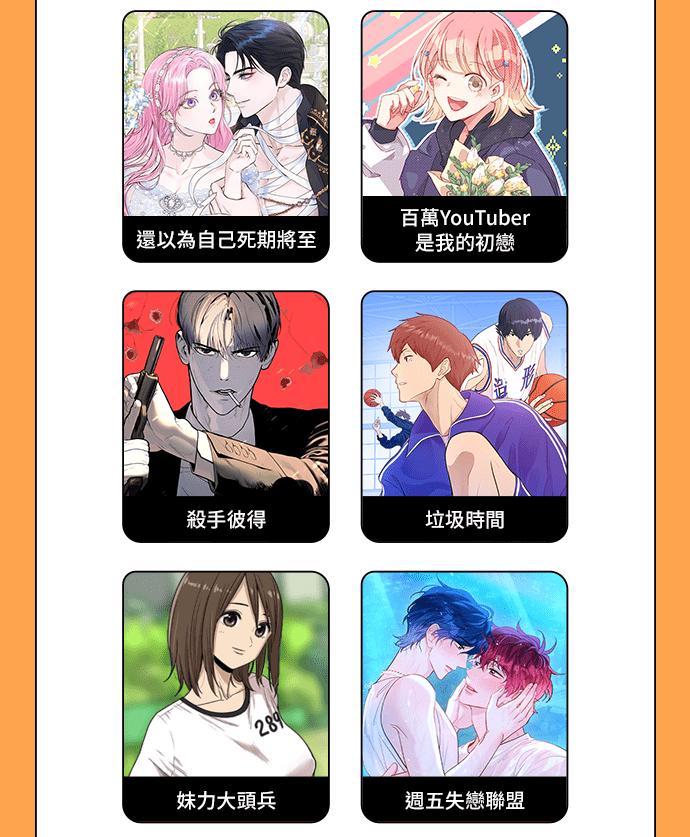Open 百萬YouTuber是我的初戀 comic card
Image resolution: width=690 pixels, height=837 pixels.
pyautogui.click(x=464, y=137)
